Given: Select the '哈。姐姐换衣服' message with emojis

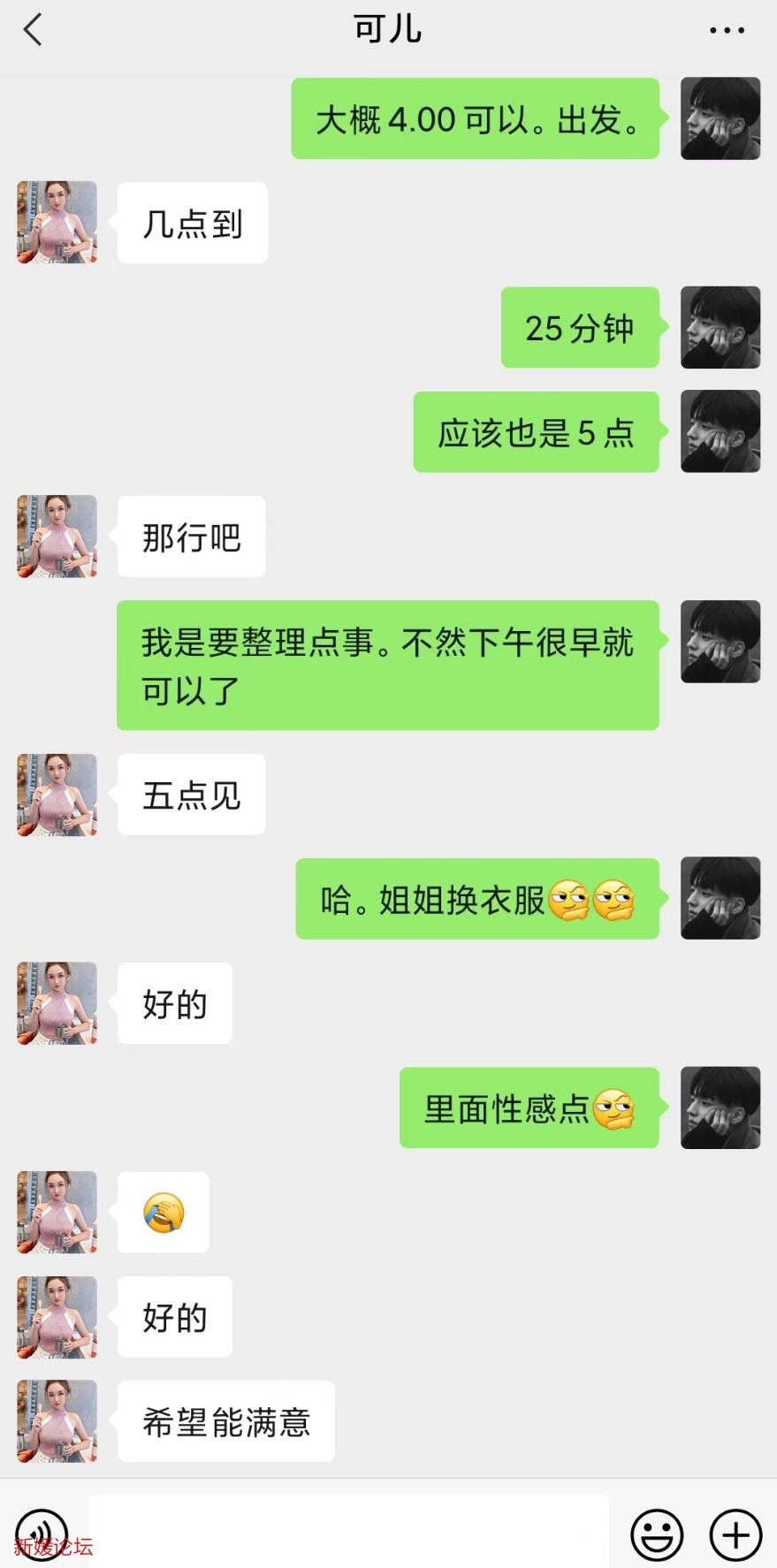Looking at the screenshot, I should [477, 900].
